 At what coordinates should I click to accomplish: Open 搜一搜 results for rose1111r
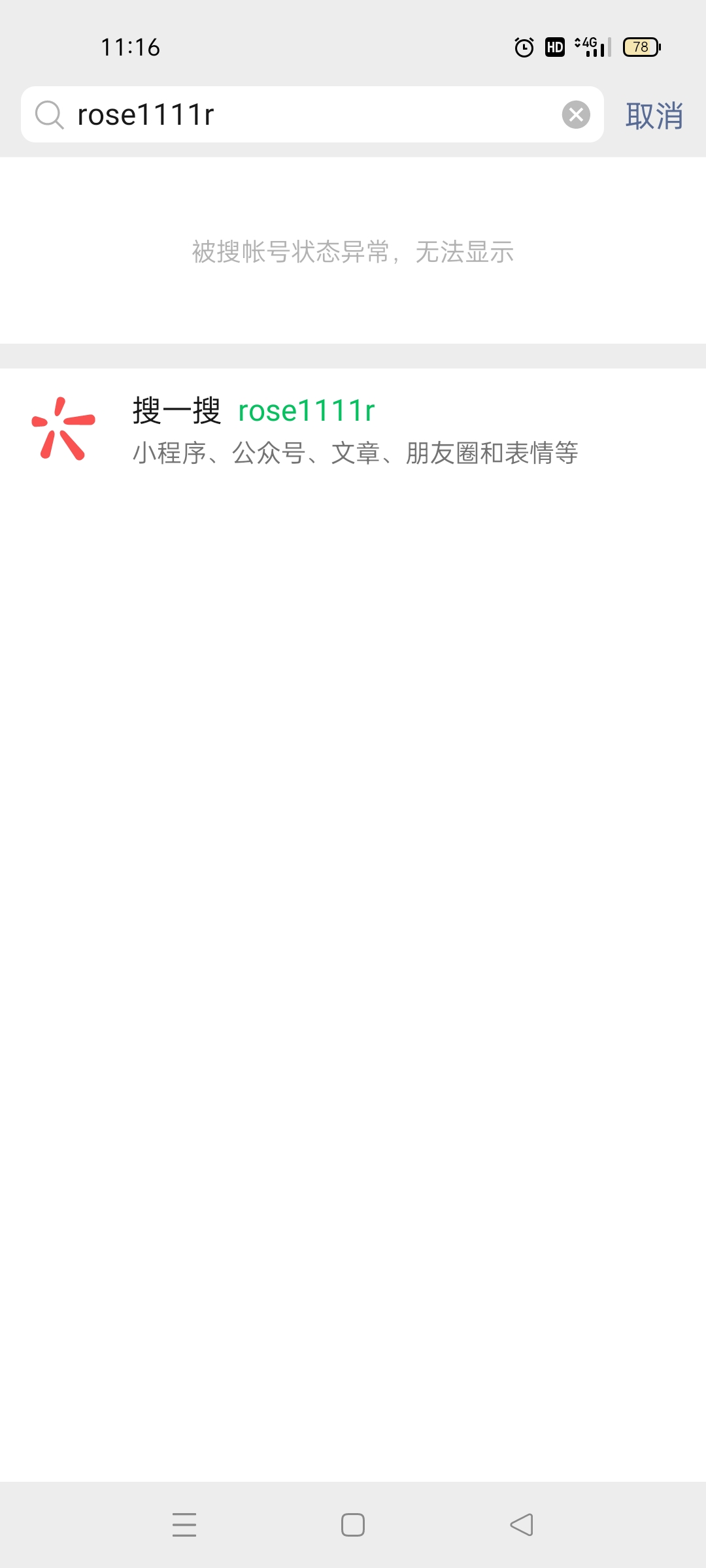pos(353,430)
